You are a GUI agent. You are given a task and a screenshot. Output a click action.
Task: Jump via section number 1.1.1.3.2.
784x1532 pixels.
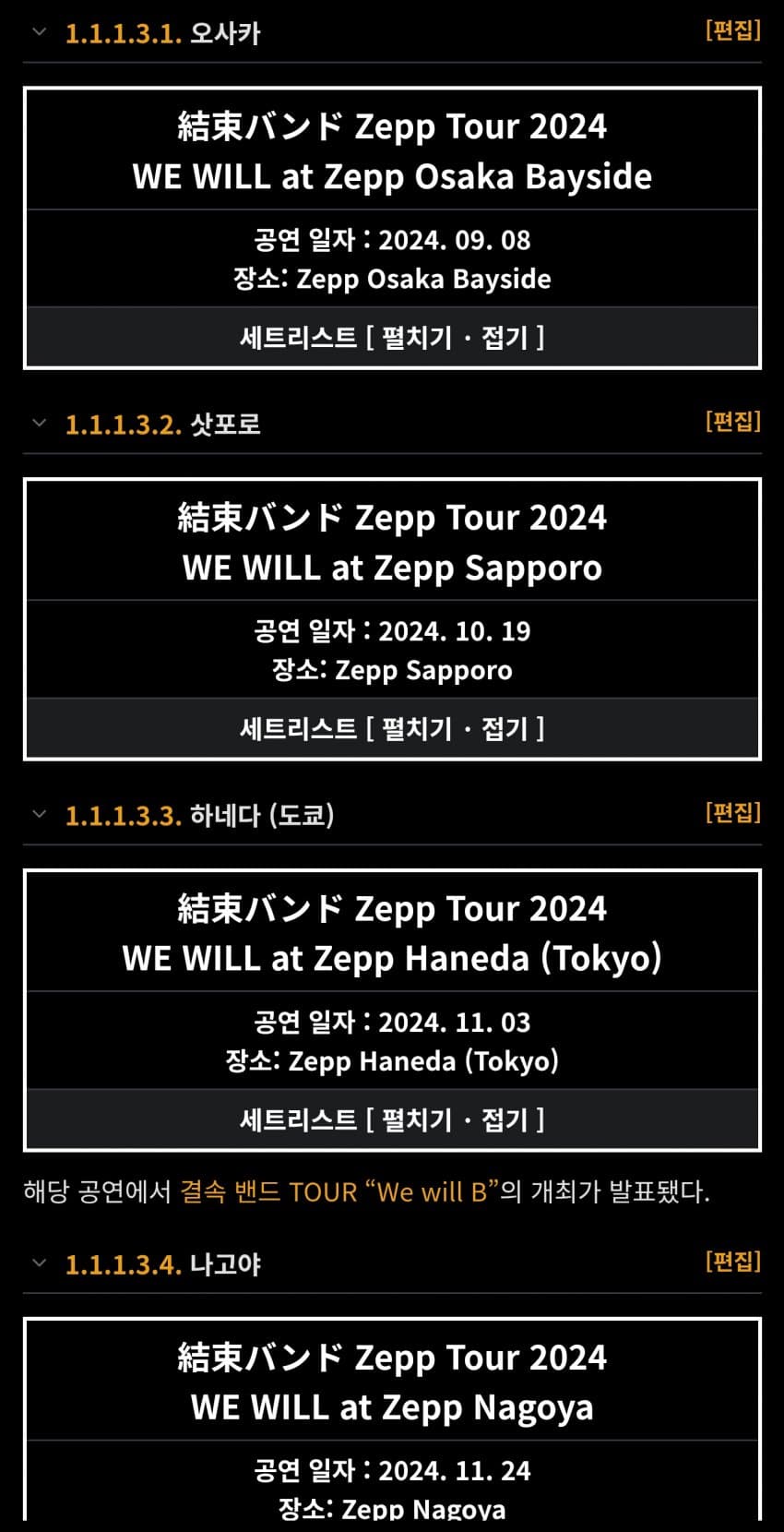point(123,425)
